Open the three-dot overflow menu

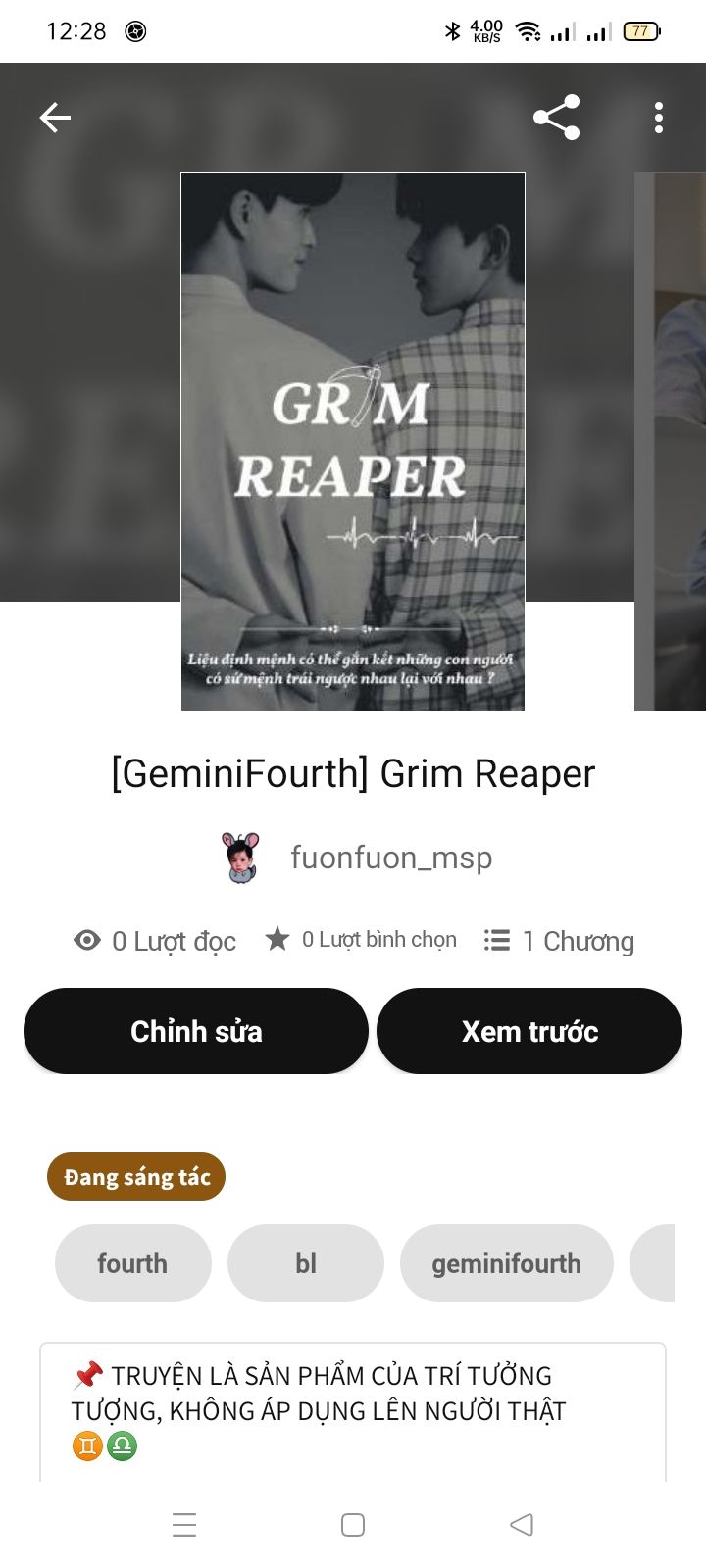pyautogui.click(x=659, y=118)
